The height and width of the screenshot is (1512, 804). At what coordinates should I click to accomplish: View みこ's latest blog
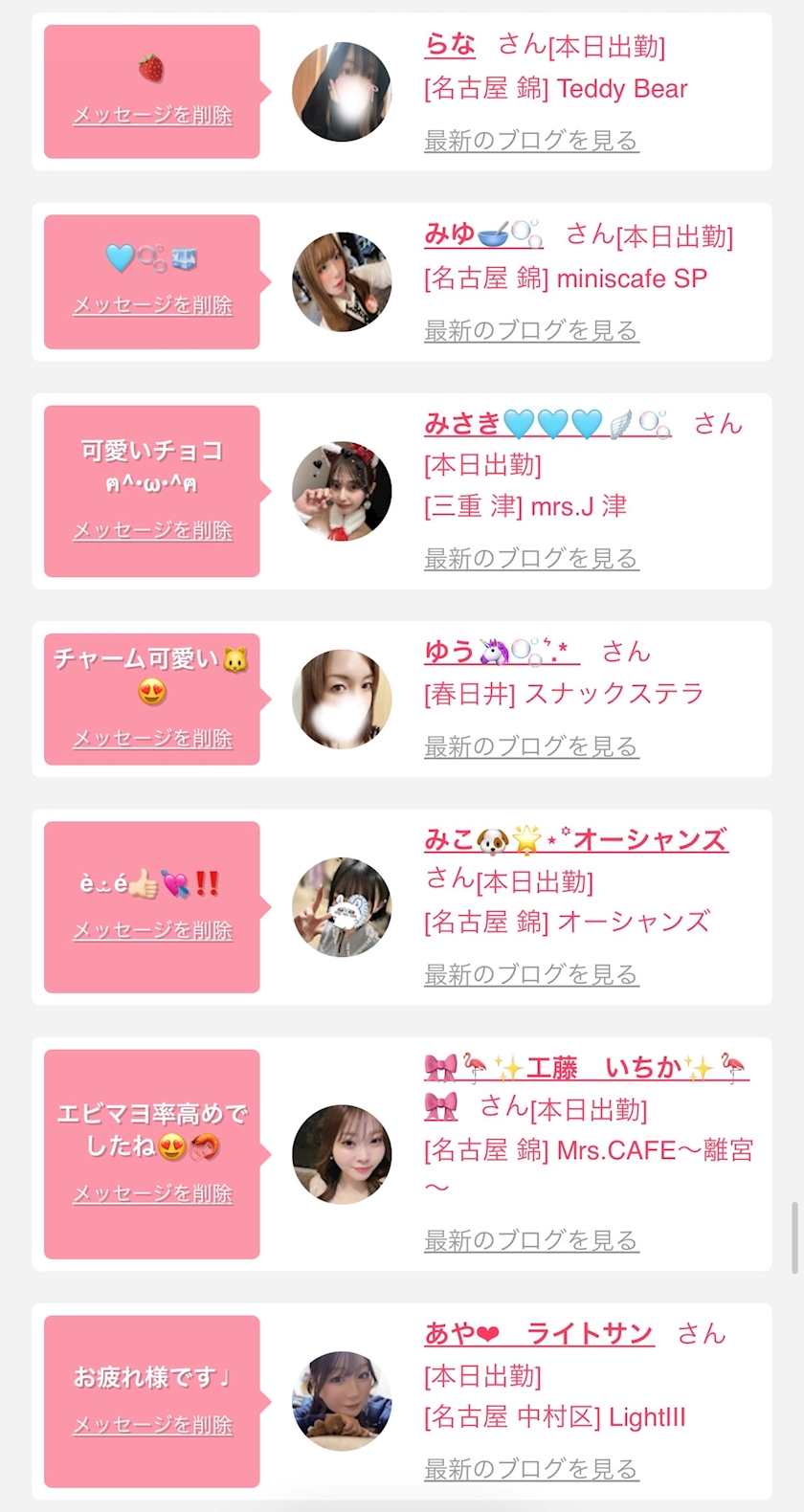(531, 974)
